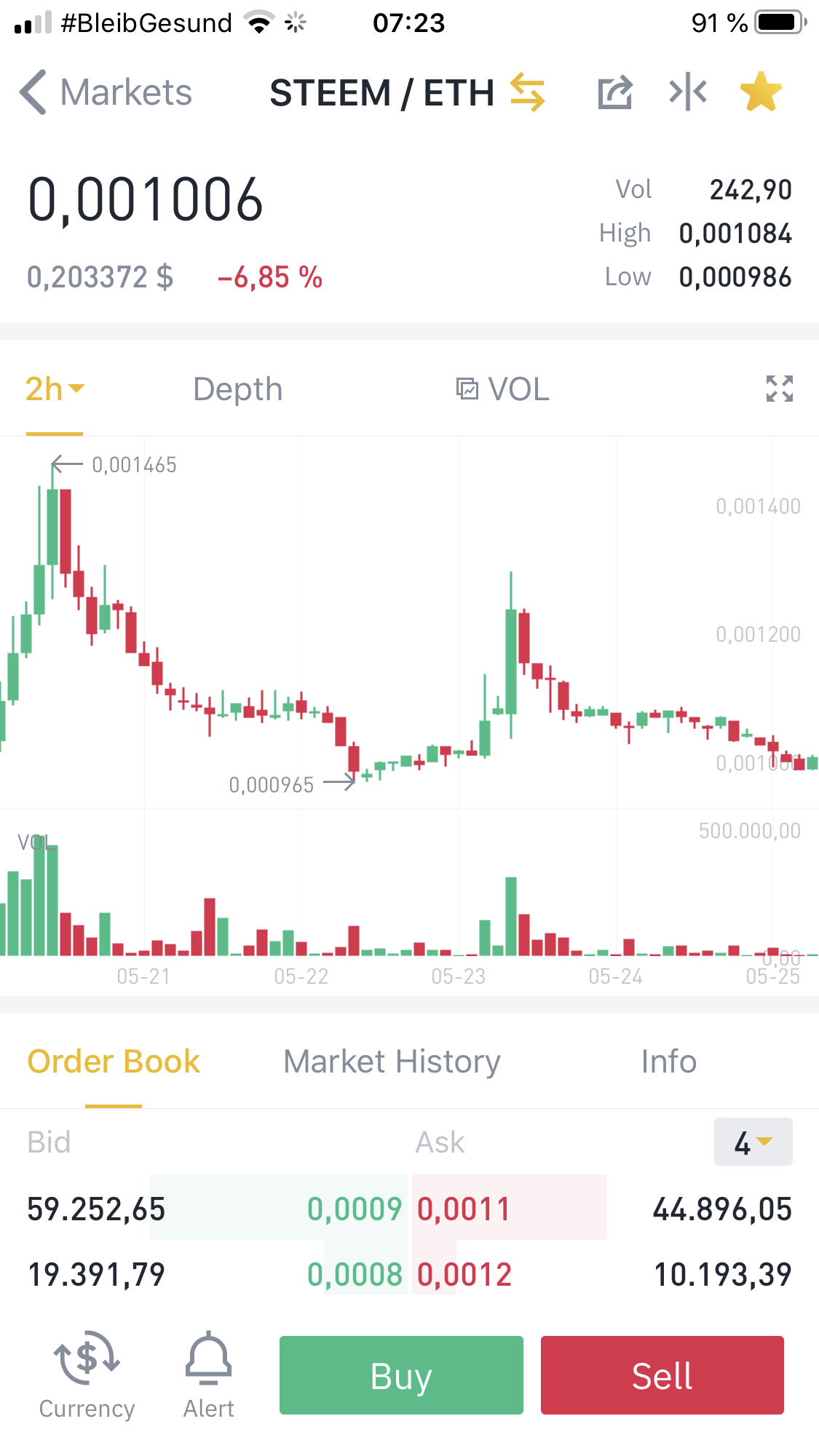Expand the chart to fullscreen
Screen dimensions: 819x1456
[779, 389]
